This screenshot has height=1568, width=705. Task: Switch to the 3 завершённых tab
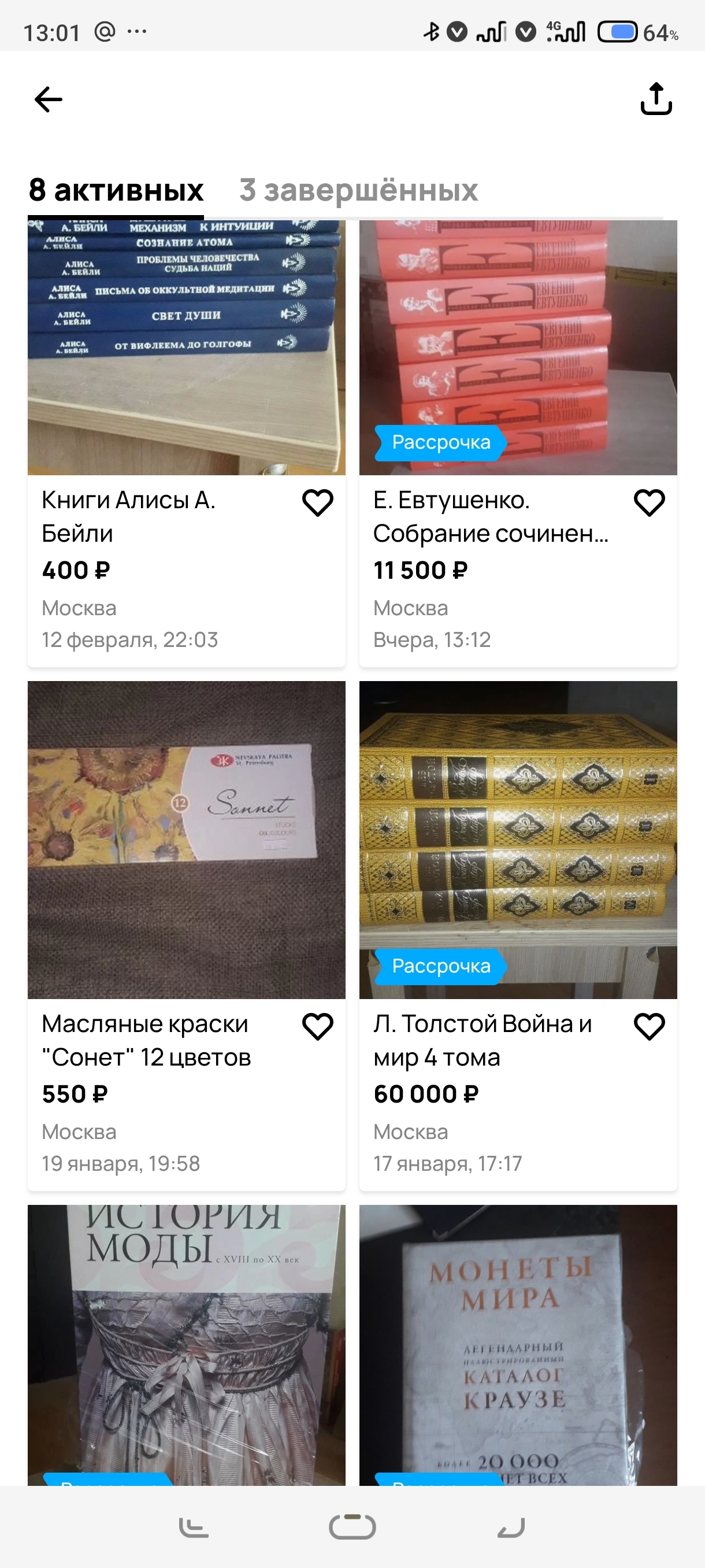tap(358, 190)
